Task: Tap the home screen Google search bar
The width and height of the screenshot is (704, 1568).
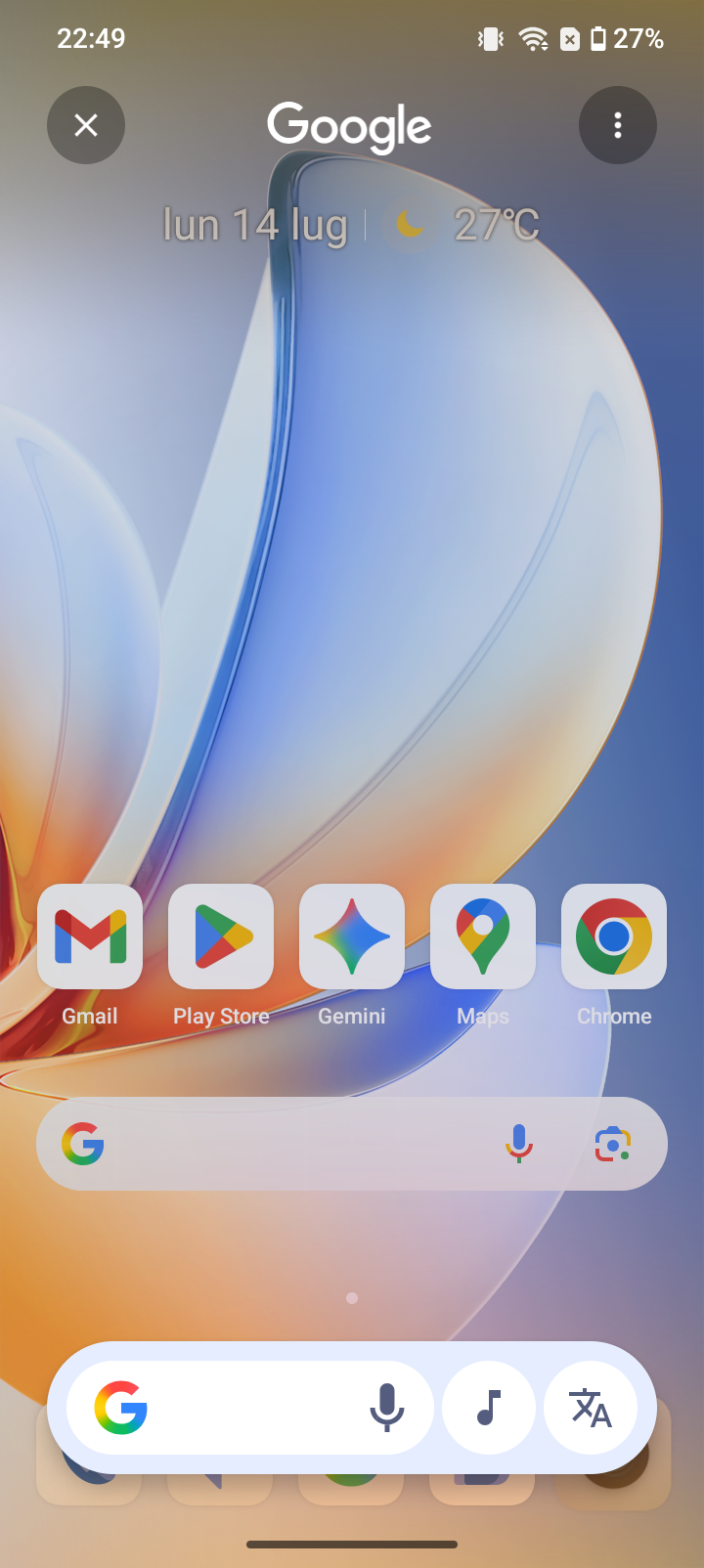Action: click(x=293, y=1144)
